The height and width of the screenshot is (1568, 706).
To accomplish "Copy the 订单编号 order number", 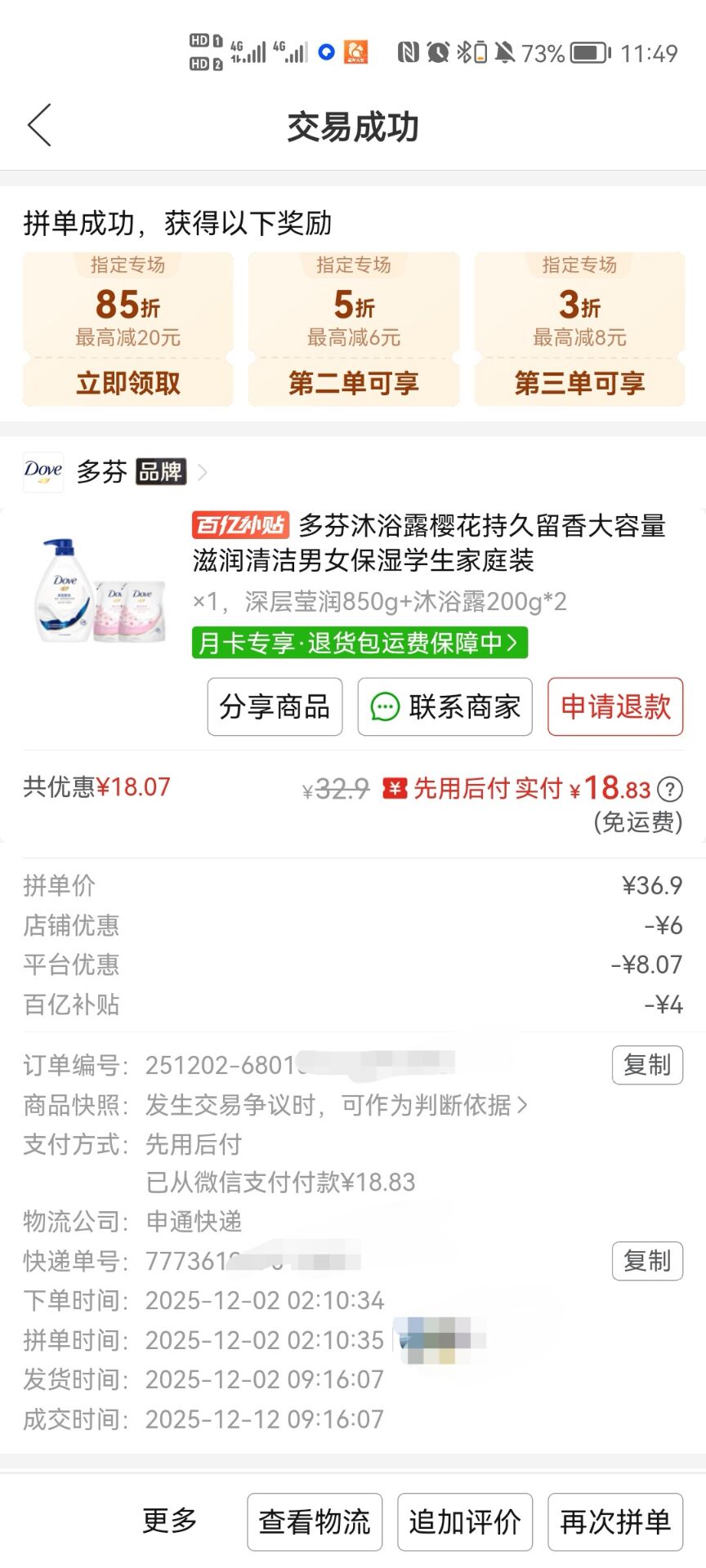I will point(647,1065).
